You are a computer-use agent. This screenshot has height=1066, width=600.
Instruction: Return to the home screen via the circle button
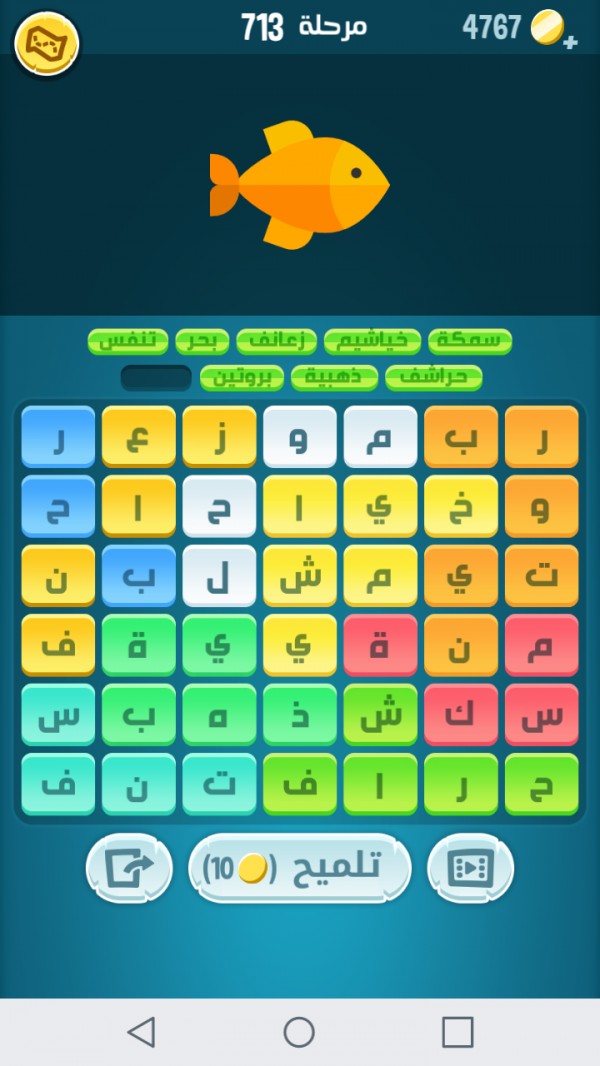[x=299, y=1032]
